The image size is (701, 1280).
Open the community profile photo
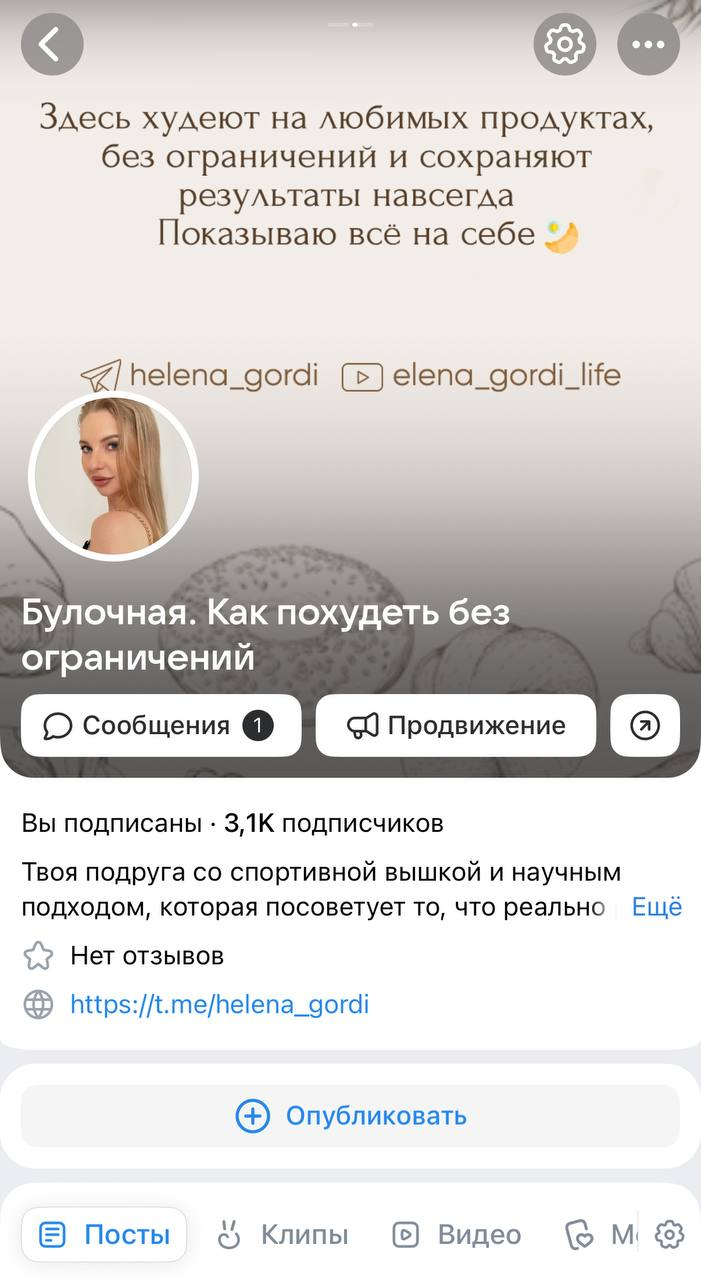tap(113, 476)
